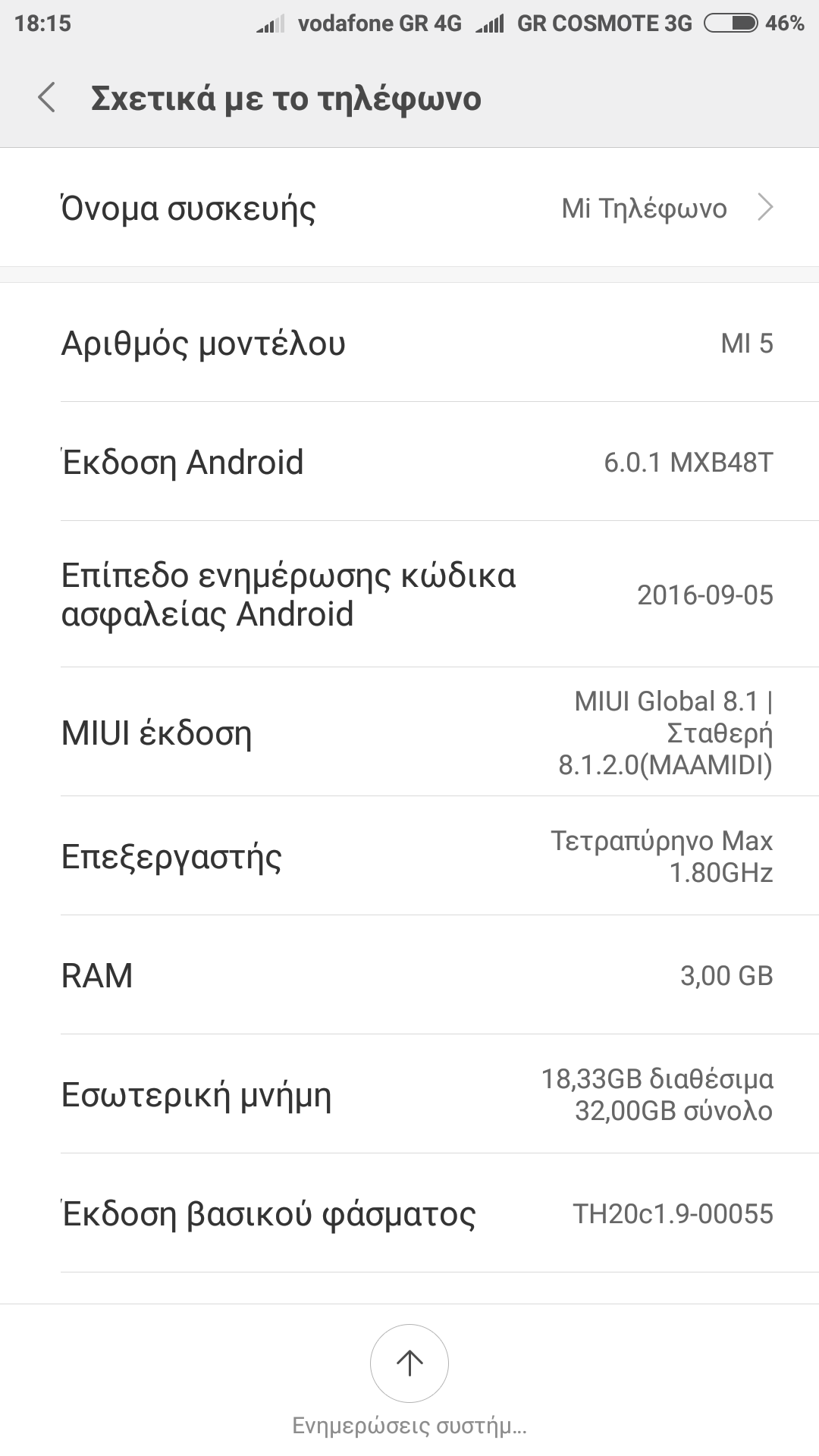Viewport: 819px width, 1456px height.
Task: Open the Εσωτερική μνήμη row
Action: (x=409, y=1094)
